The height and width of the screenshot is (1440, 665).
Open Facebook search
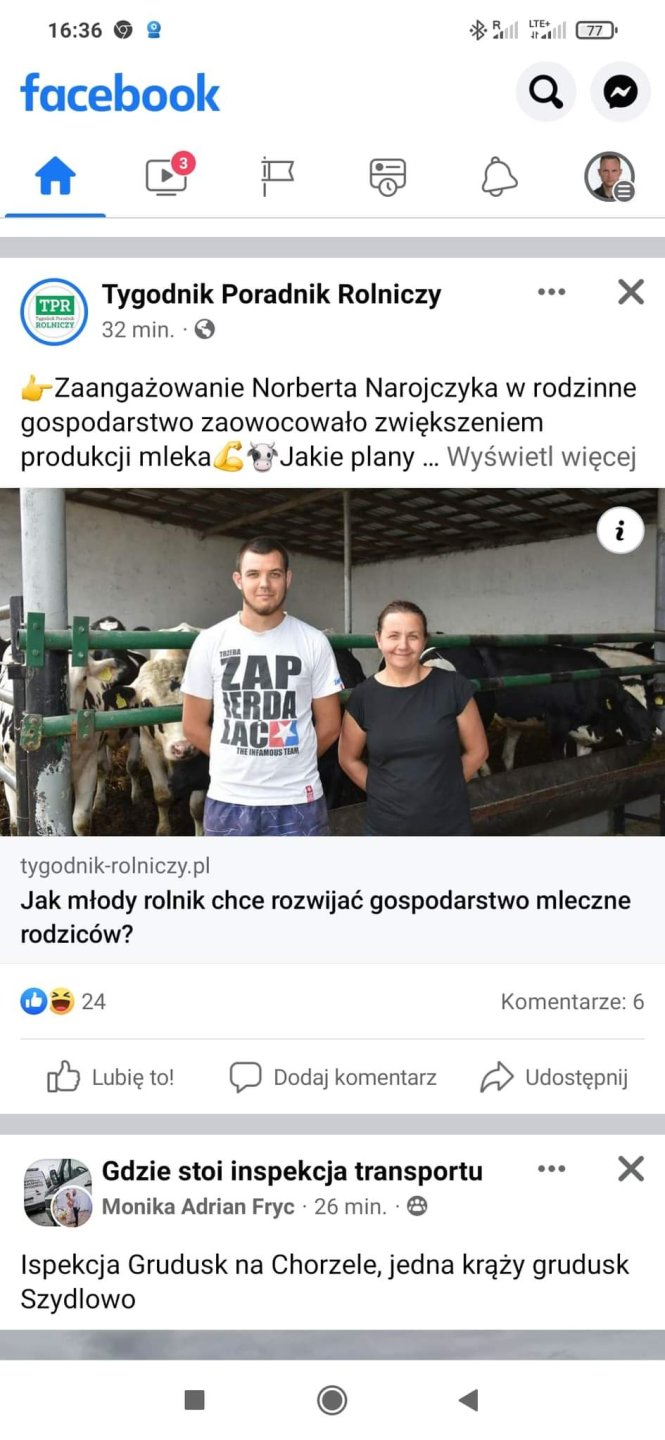tap(545, 92)
